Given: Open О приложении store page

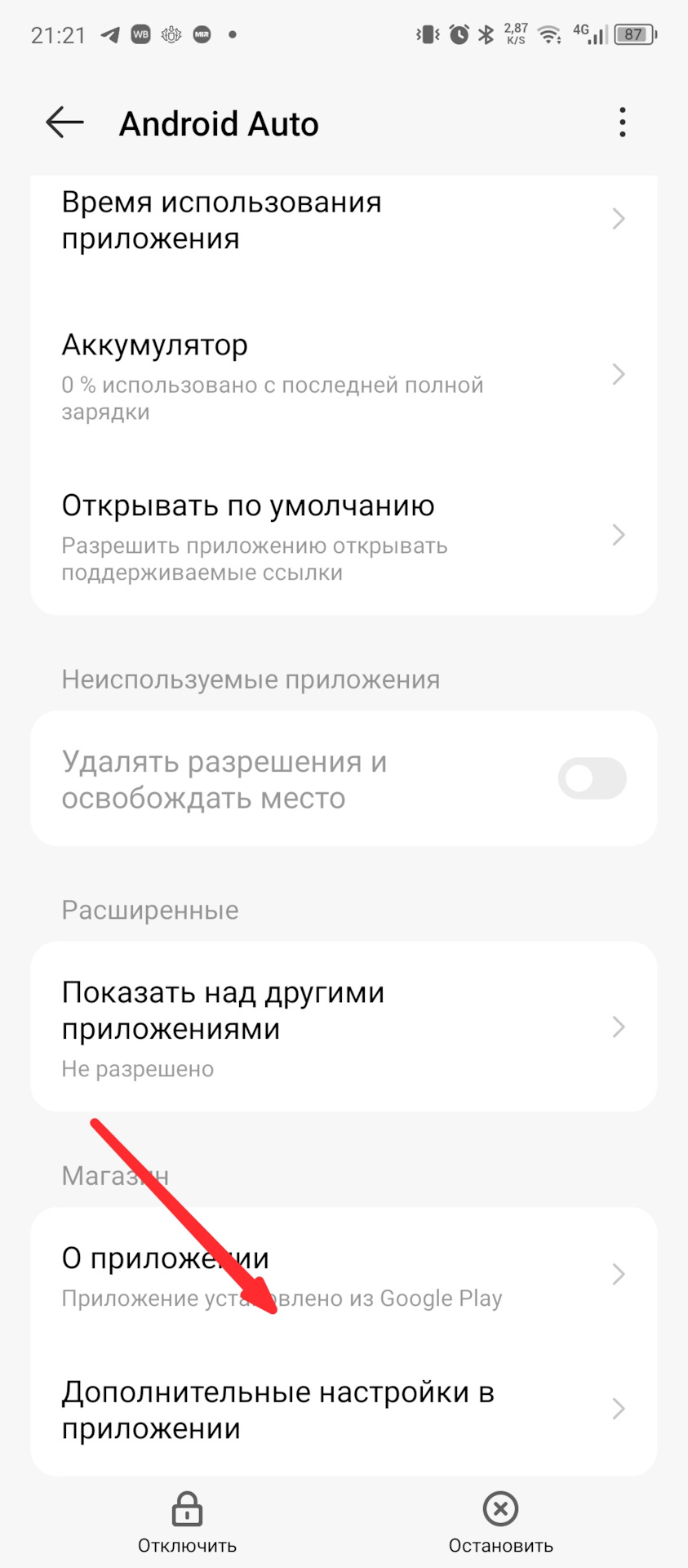Looking at the screenshot, I should (343, 1274).
